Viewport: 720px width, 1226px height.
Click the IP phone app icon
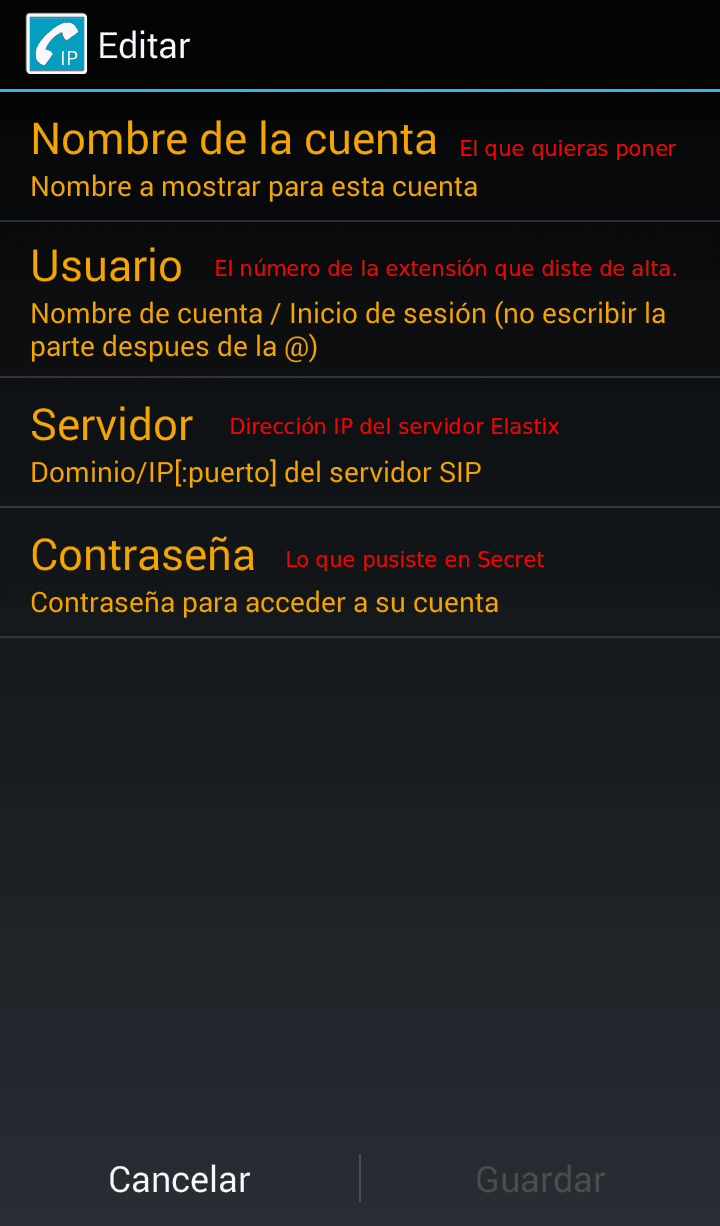coord(56,44)
